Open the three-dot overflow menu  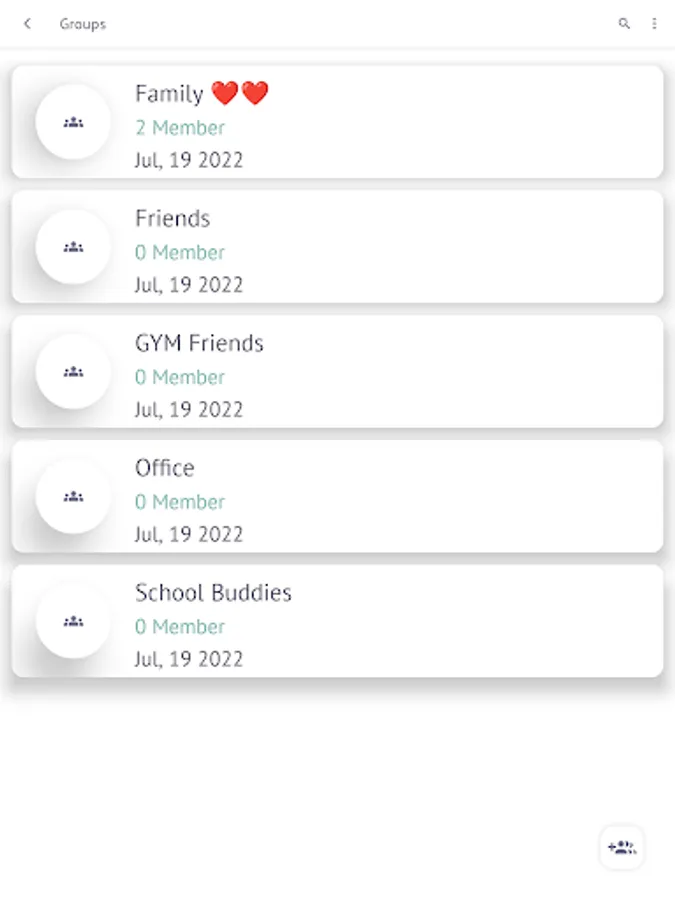[654, 24]
